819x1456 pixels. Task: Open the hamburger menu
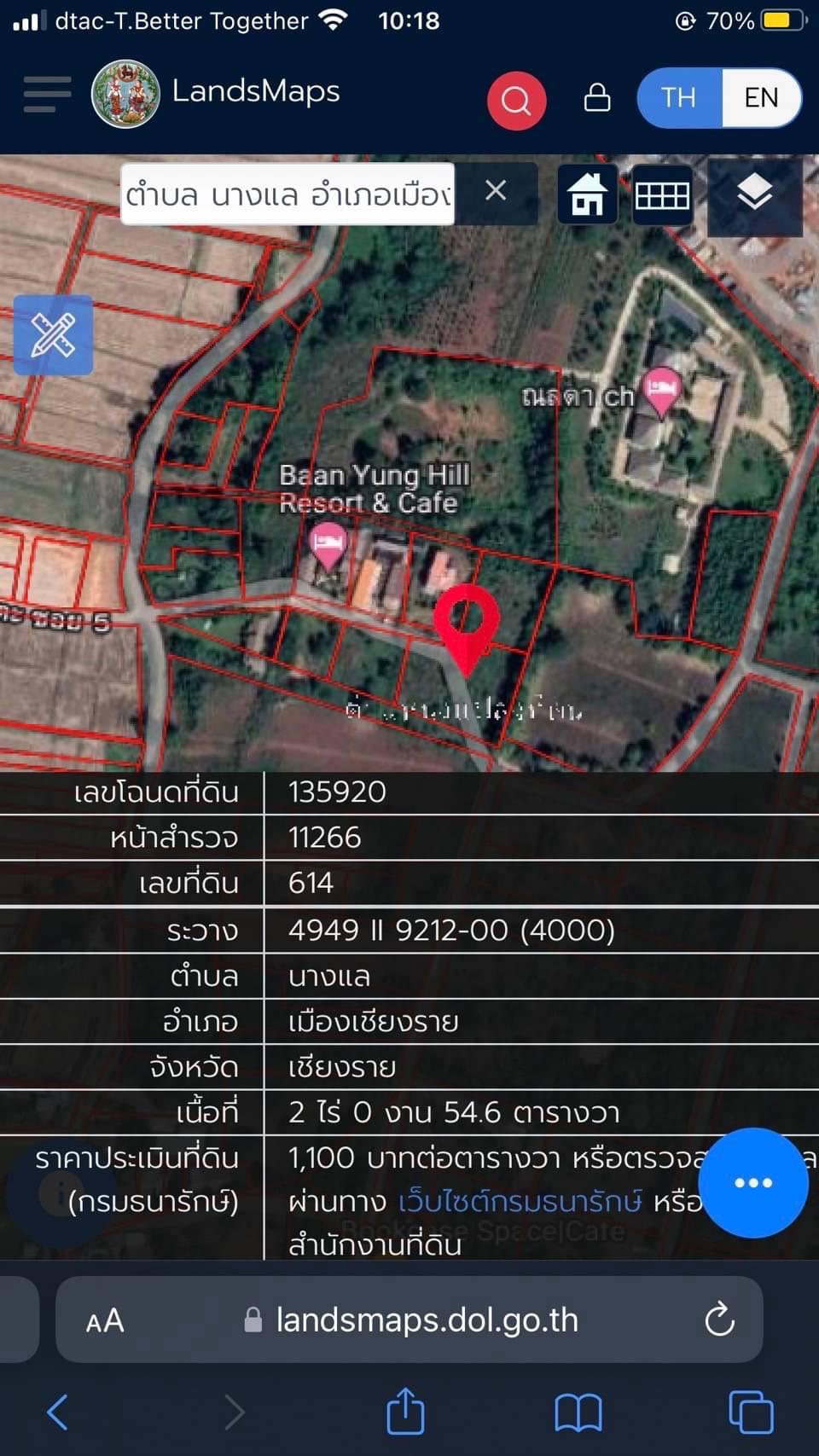(x=47, y=94)
